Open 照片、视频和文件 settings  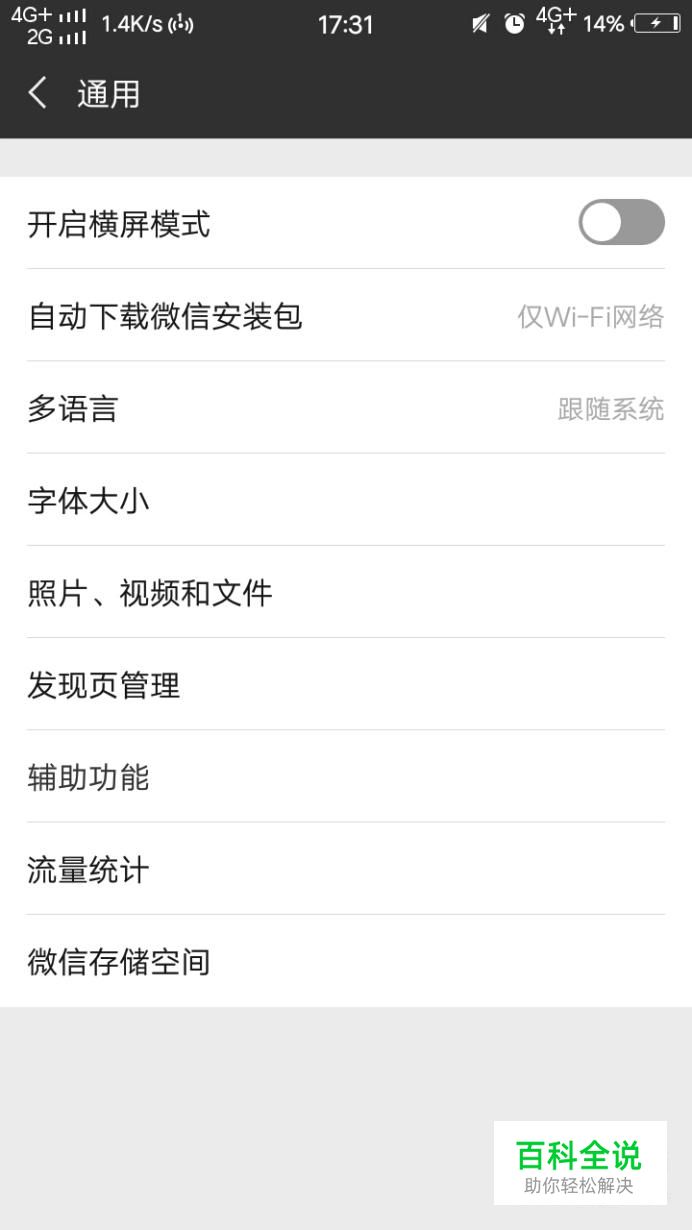tap(346, 592)
